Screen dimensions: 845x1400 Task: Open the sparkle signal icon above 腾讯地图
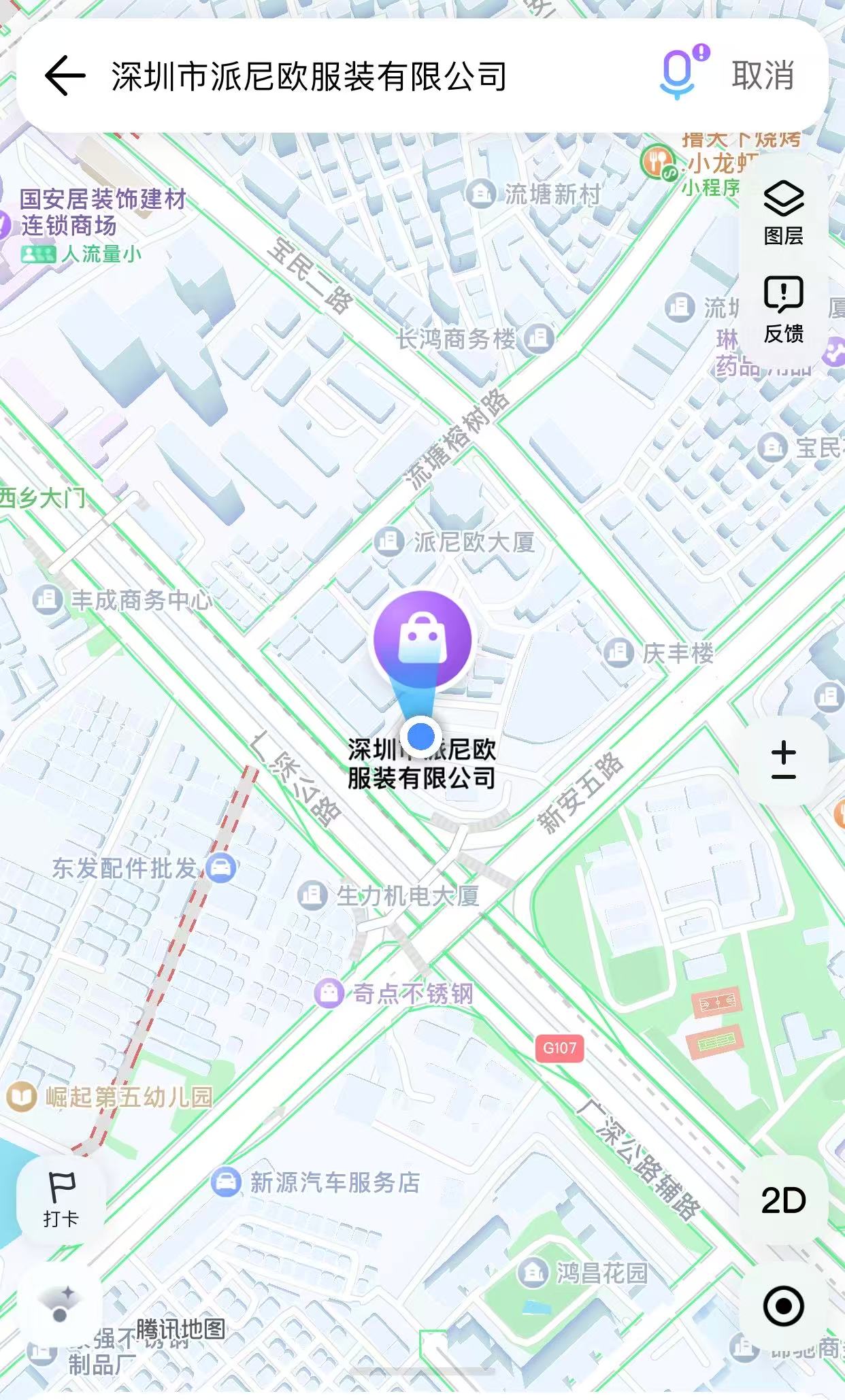coord(61,1303)
